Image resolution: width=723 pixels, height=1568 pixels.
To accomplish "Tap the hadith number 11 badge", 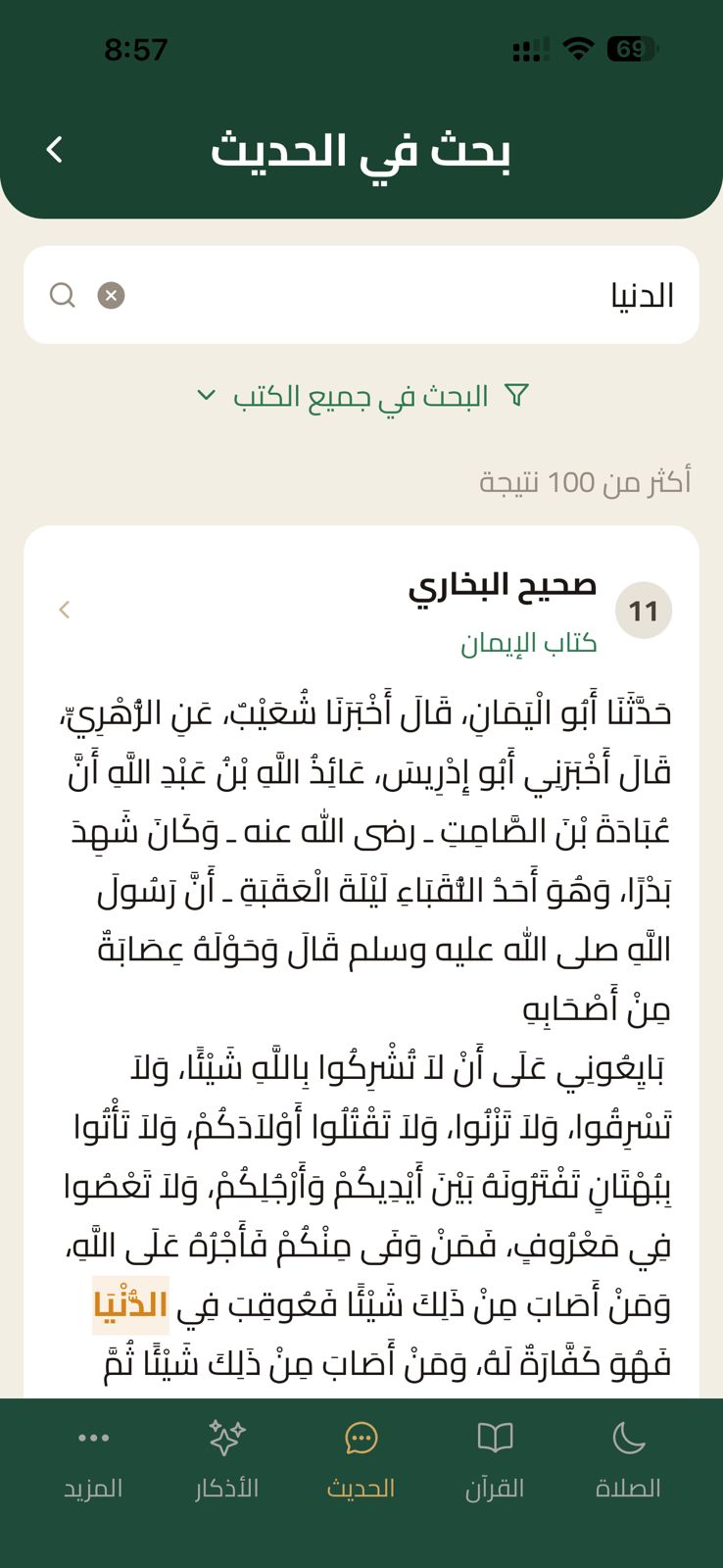I will point(644,610).
